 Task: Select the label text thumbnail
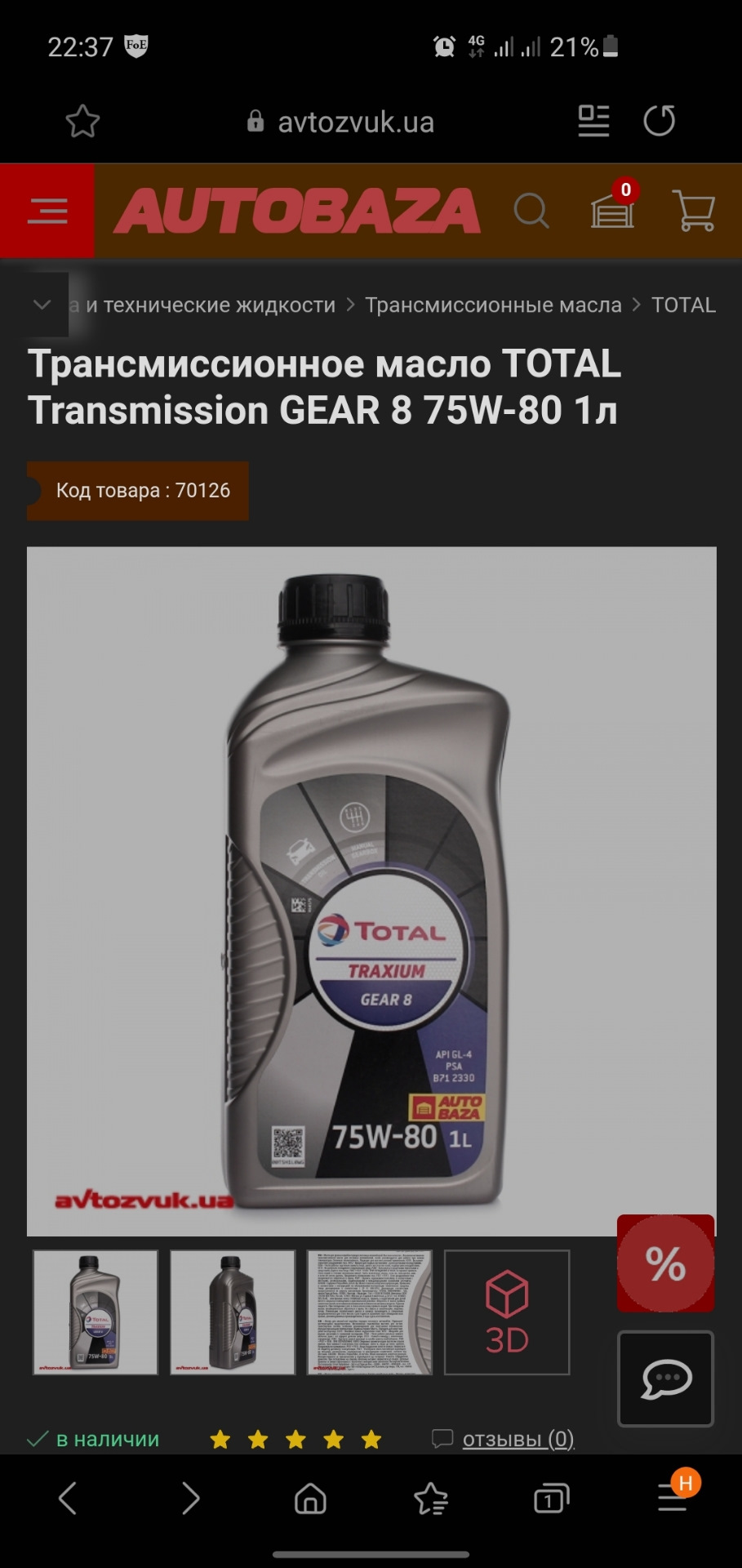tap(370, 1312)
